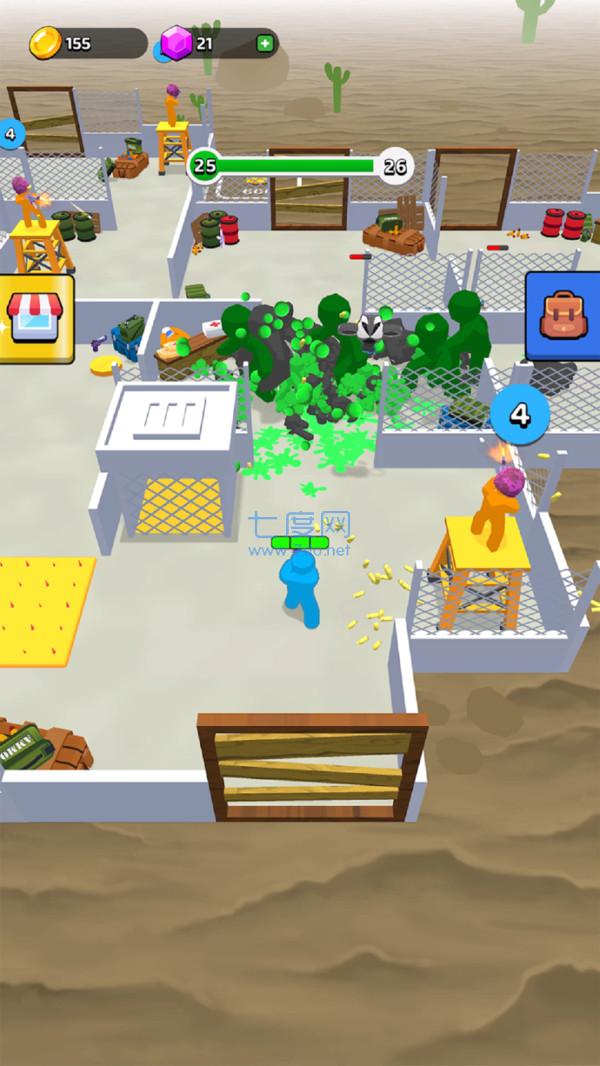Image resolution: width=600 pixels, height=1066 pixels.
Task: Open the shop button
Action: pyautogui.click(x=36, y=318)
